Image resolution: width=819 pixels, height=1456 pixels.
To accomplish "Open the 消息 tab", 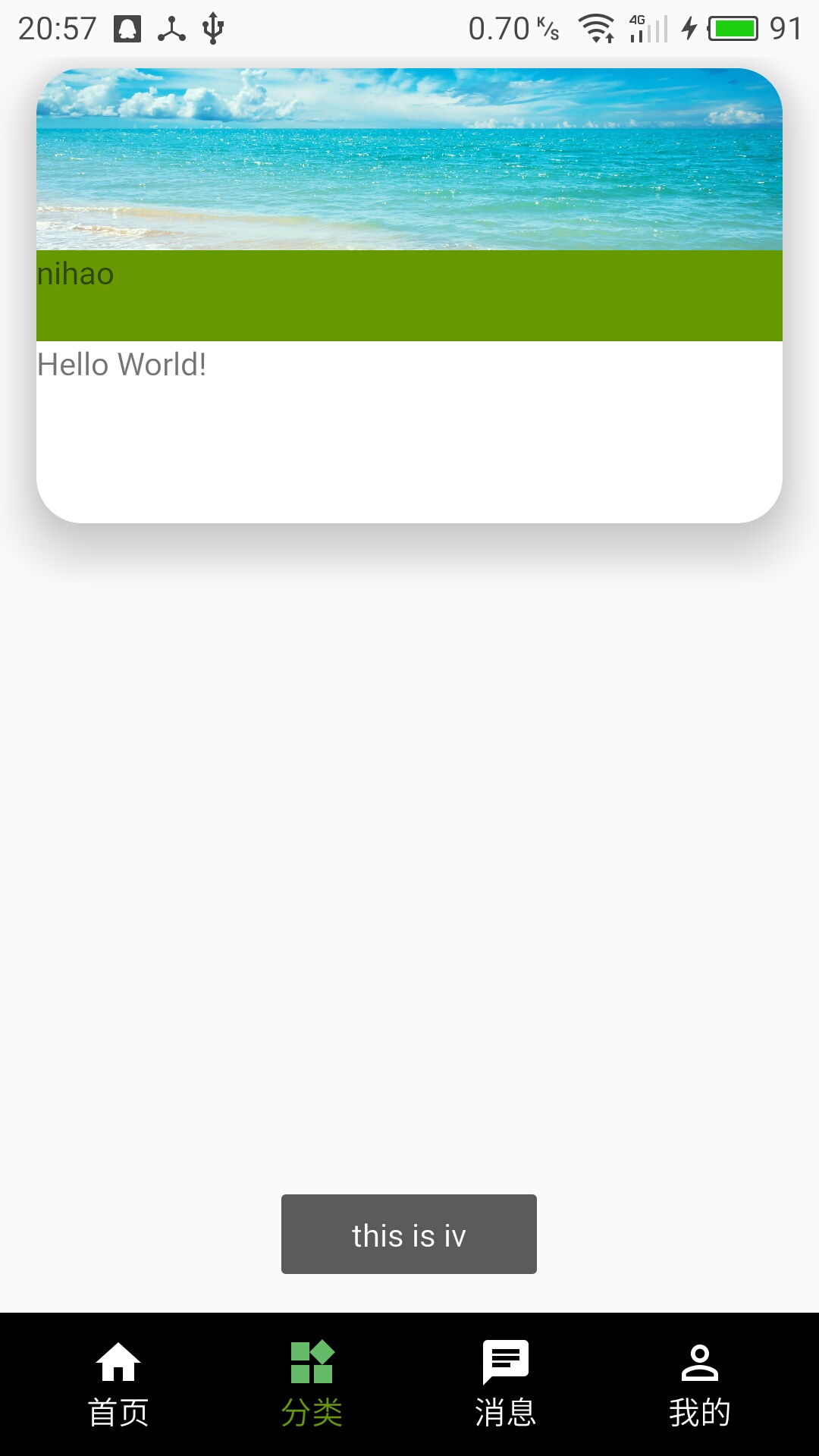I will click(x=506, y=1384).
